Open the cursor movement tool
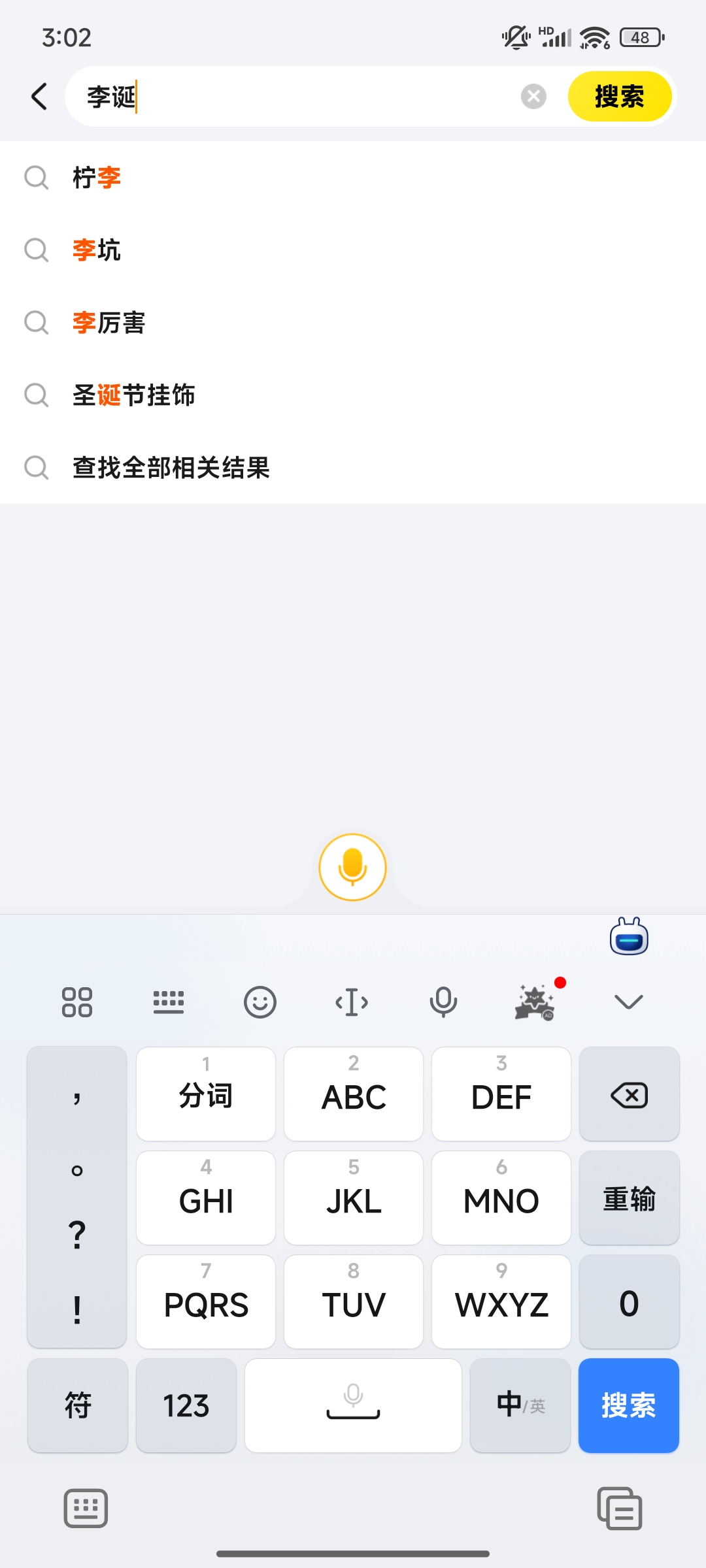Viewport: 706px width, 1568px height. coord(352,1002)
